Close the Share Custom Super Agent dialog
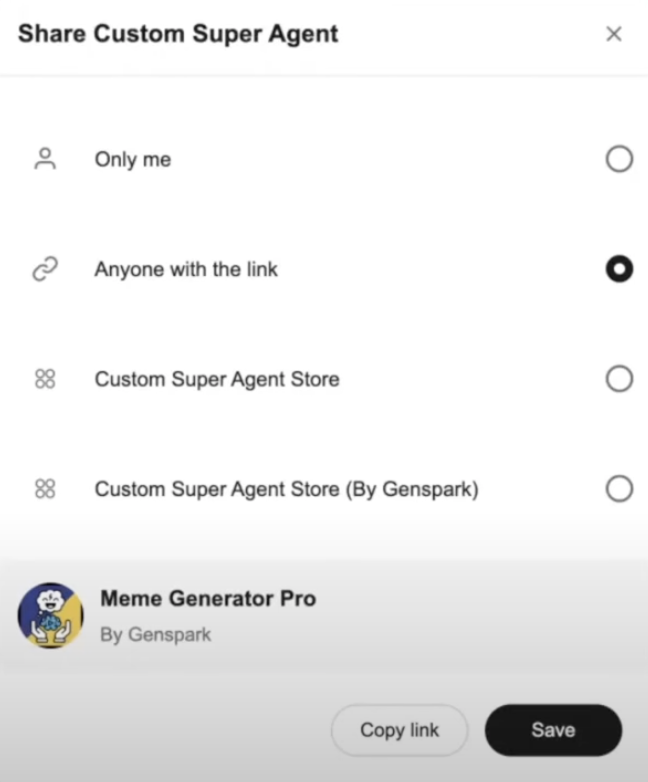The width and height of the screenshot is (648, 782). point(614,34)
